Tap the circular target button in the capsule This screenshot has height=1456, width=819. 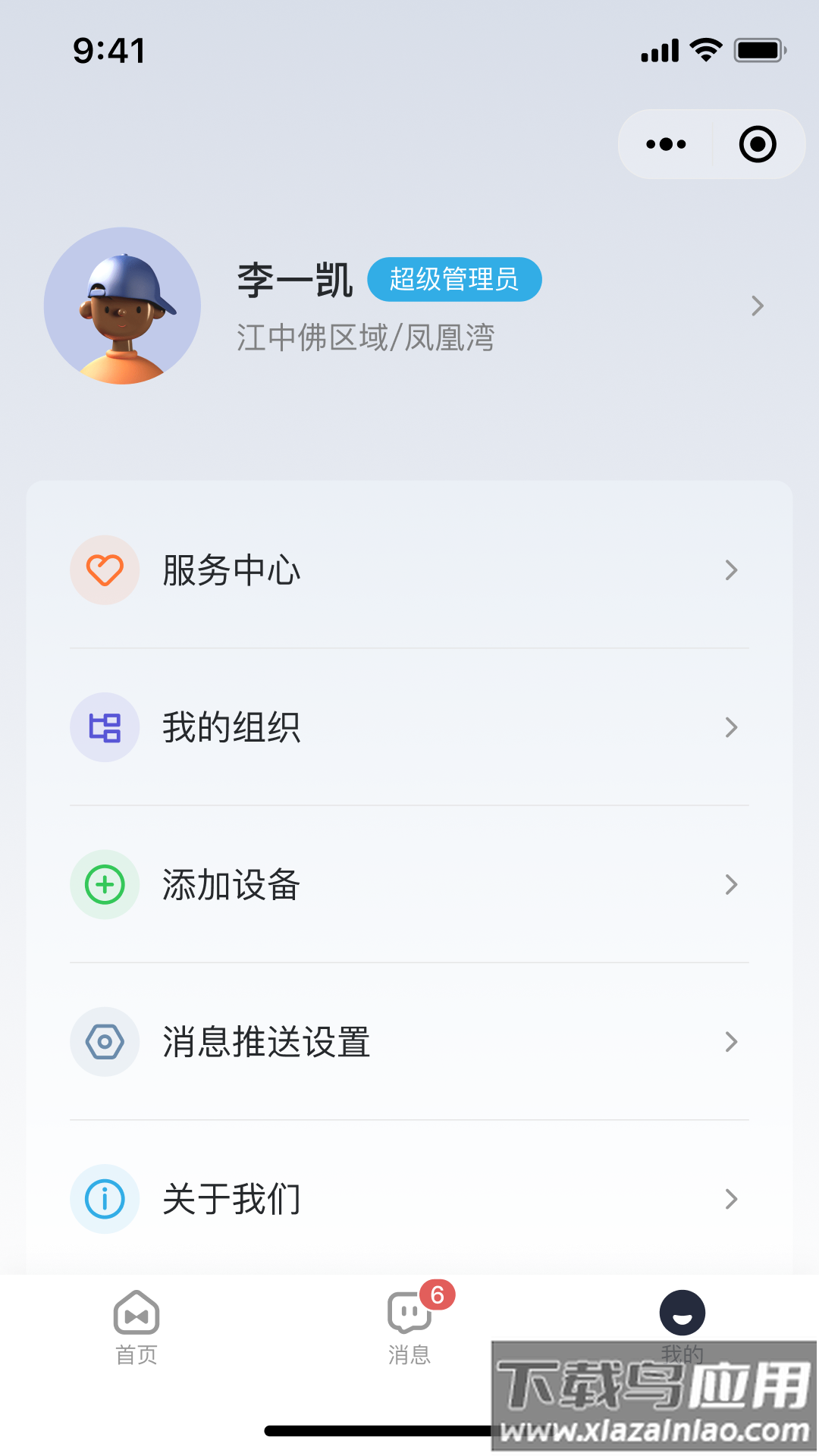coord(758,143)
